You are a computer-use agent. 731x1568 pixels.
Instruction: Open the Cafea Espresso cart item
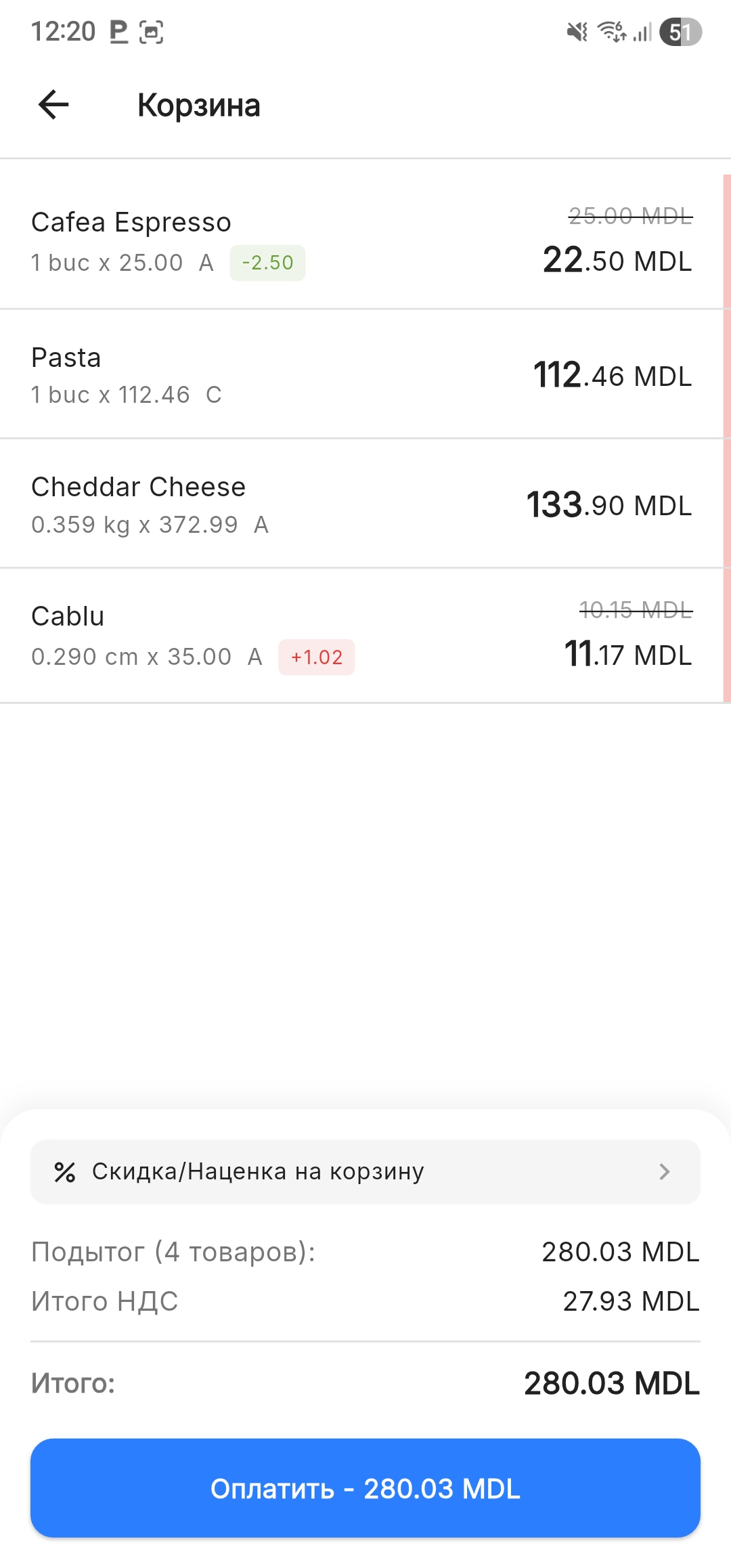(x=338, y=240)
